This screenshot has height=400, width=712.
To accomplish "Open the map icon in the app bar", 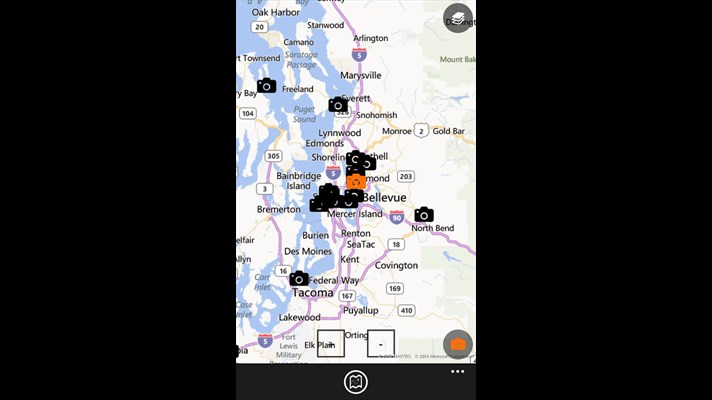I will pos(356,381).
